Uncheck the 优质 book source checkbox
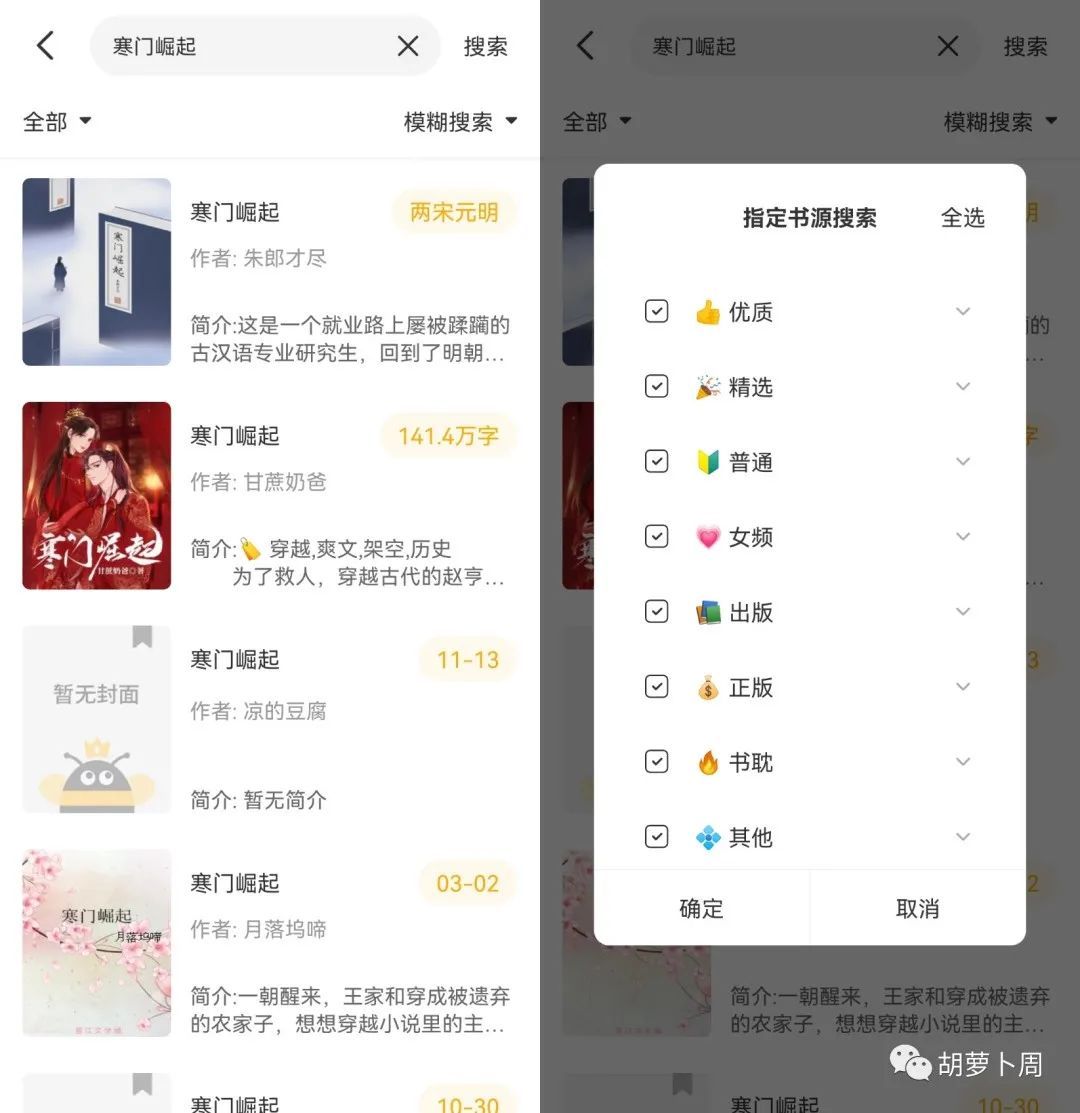Image resolution: width=1080 pixels, height=1113 pixels. (656, 312)
